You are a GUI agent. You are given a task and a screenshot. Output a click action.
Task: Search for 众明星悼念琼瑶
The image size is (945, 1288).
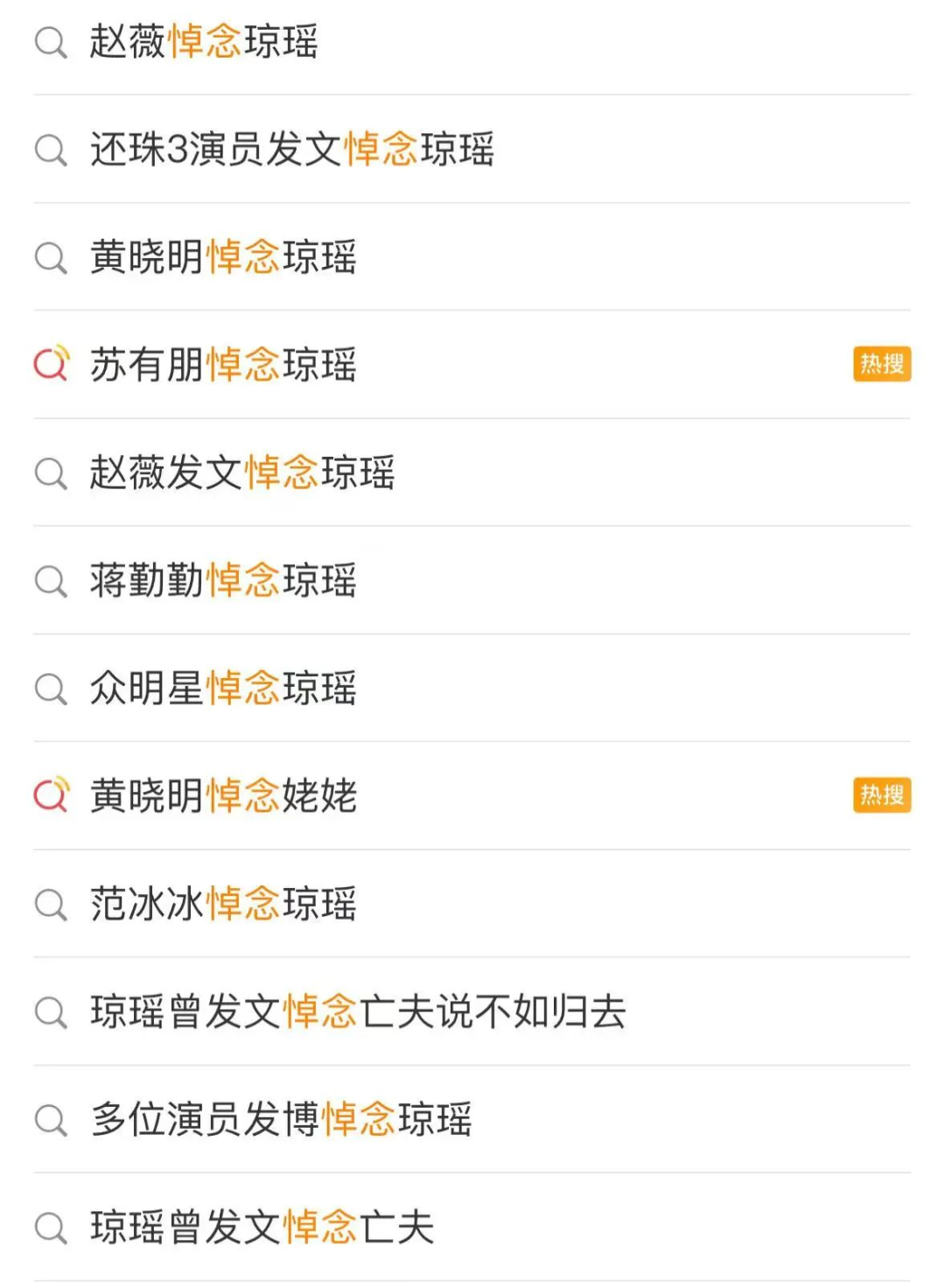pyautogui.click(x=223, y=688)
